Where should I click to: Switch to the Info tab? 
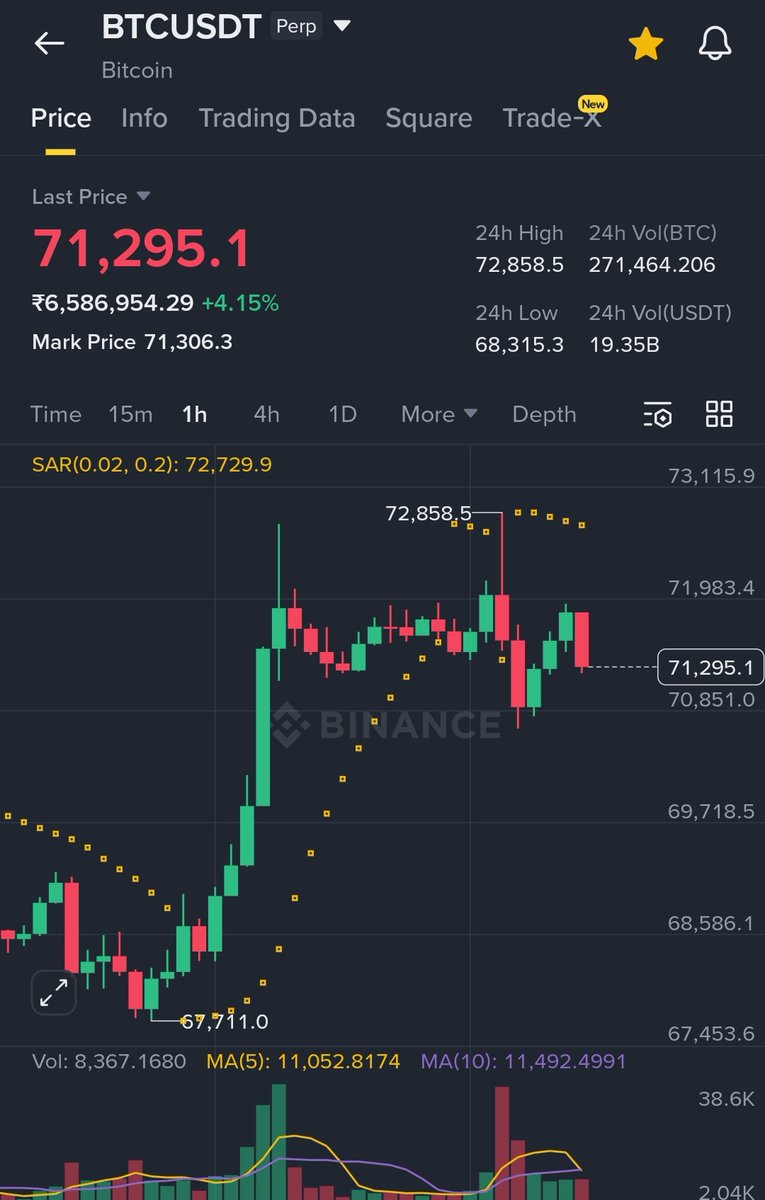pyautogui.click(x=144, y=118)
